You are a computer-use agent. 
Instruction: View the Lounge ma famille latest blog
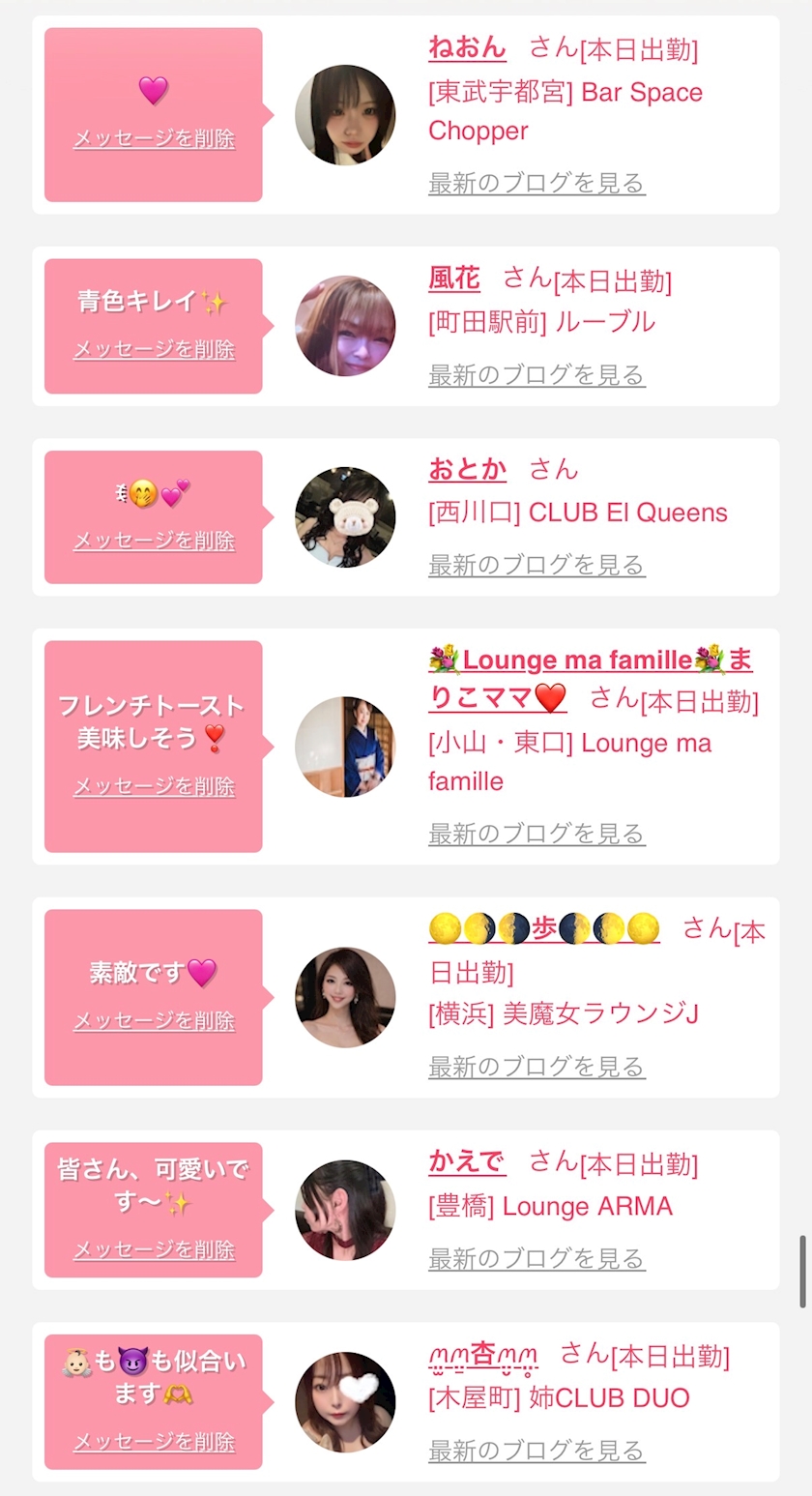pyautogui.click(x=536, y=833)
